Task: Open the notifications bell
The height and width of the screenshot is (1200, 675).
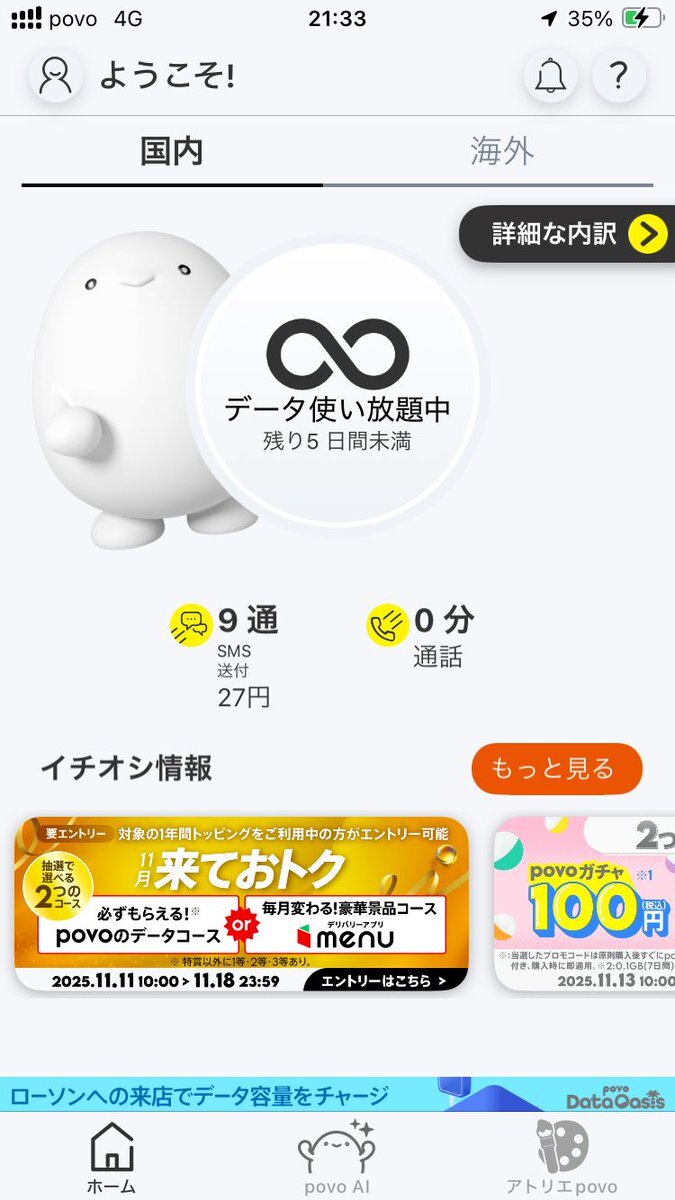Action: (x=550, y=76)
